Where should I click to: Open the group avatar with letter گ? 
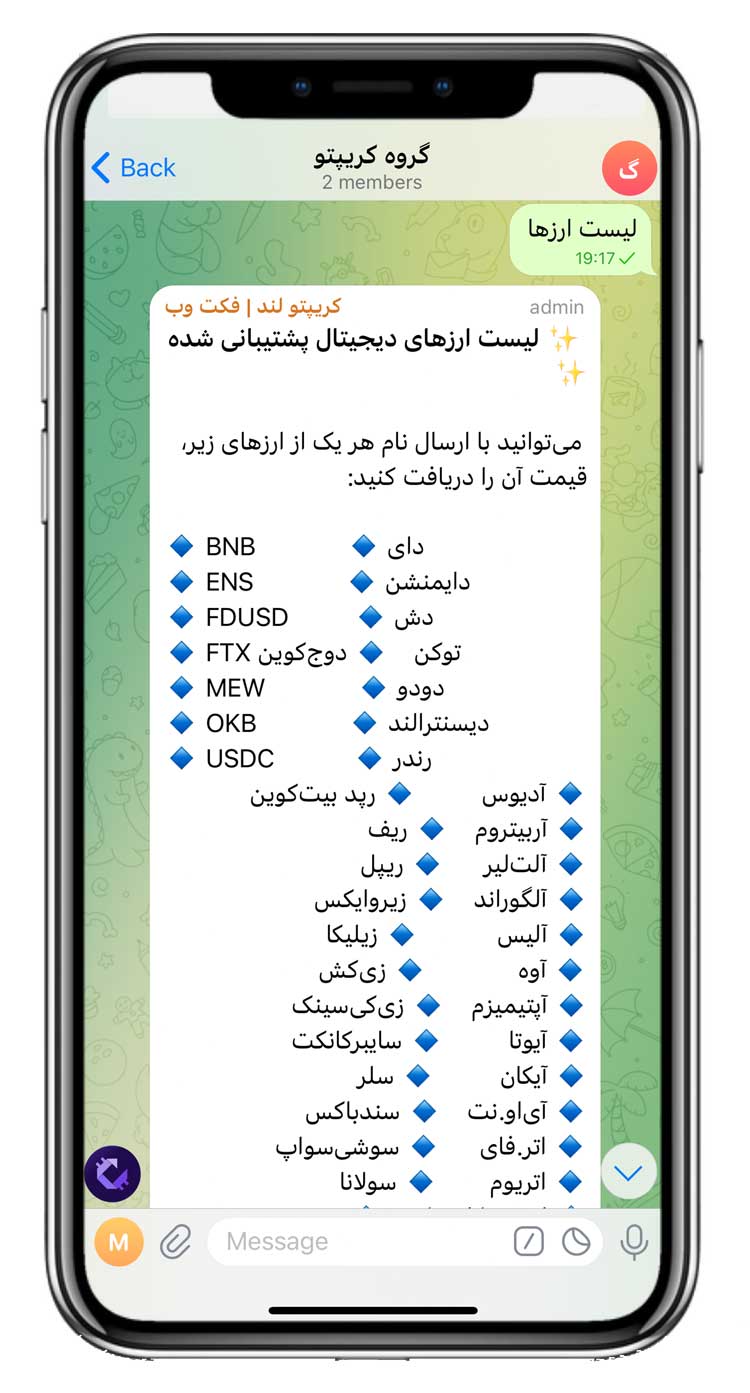629,169
